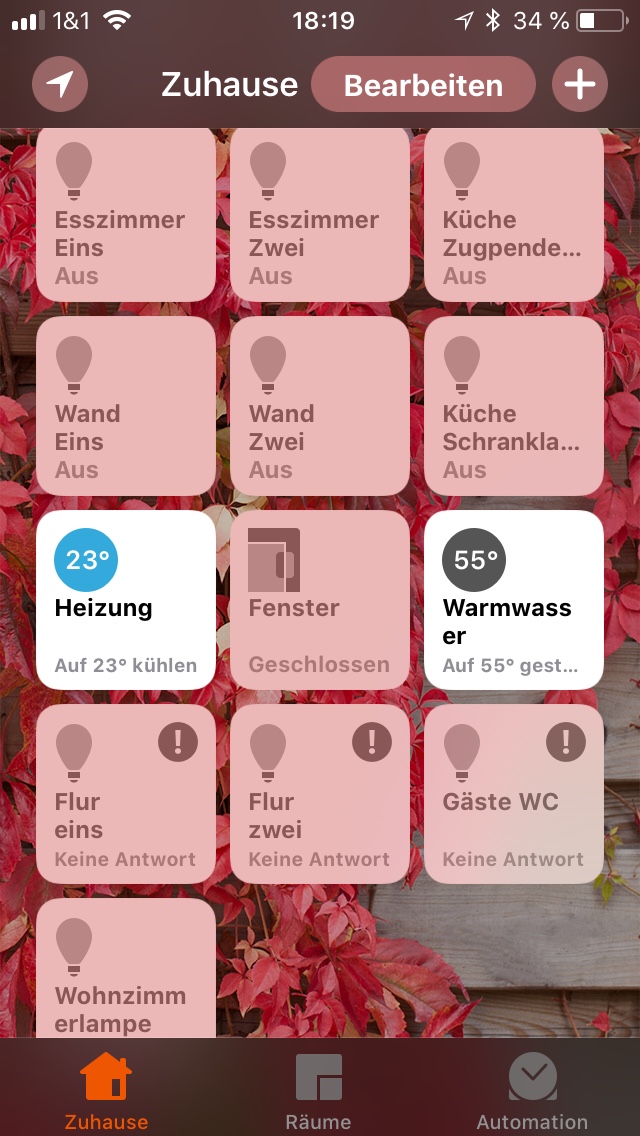Turn on Küche Zugpendel light
This screenshot has height=1136, width=640.
[x=514, y=217]
